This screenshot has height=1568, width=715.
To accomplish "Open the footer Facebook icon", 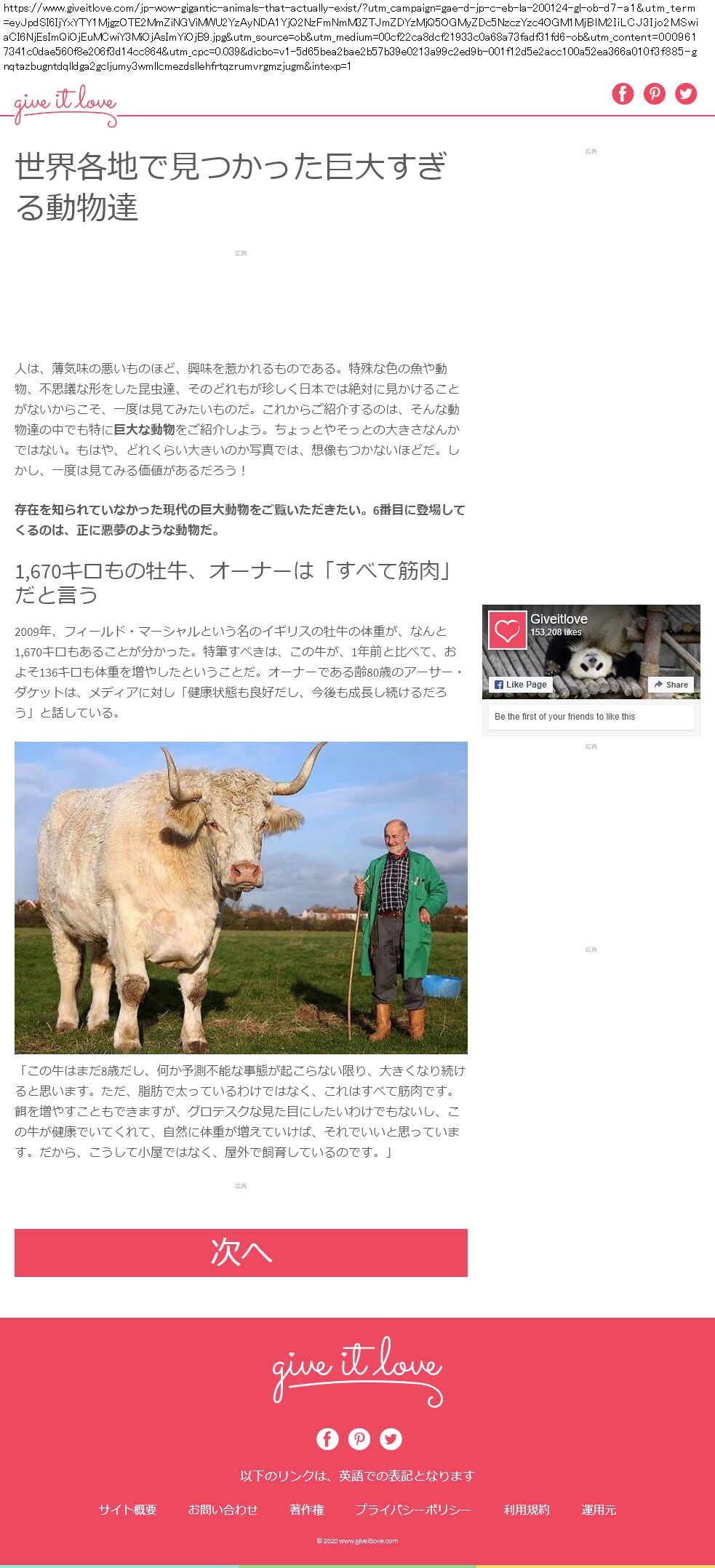I will coord(327,1438).
